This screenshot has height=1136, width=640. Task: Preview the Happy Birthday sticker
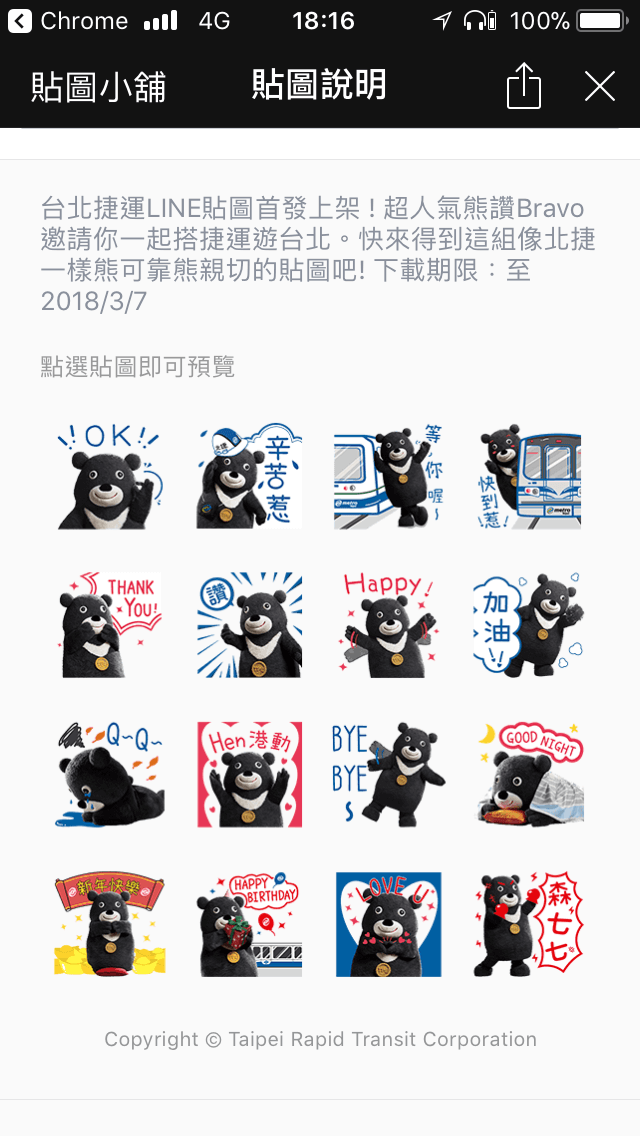[x=249, y=923]
